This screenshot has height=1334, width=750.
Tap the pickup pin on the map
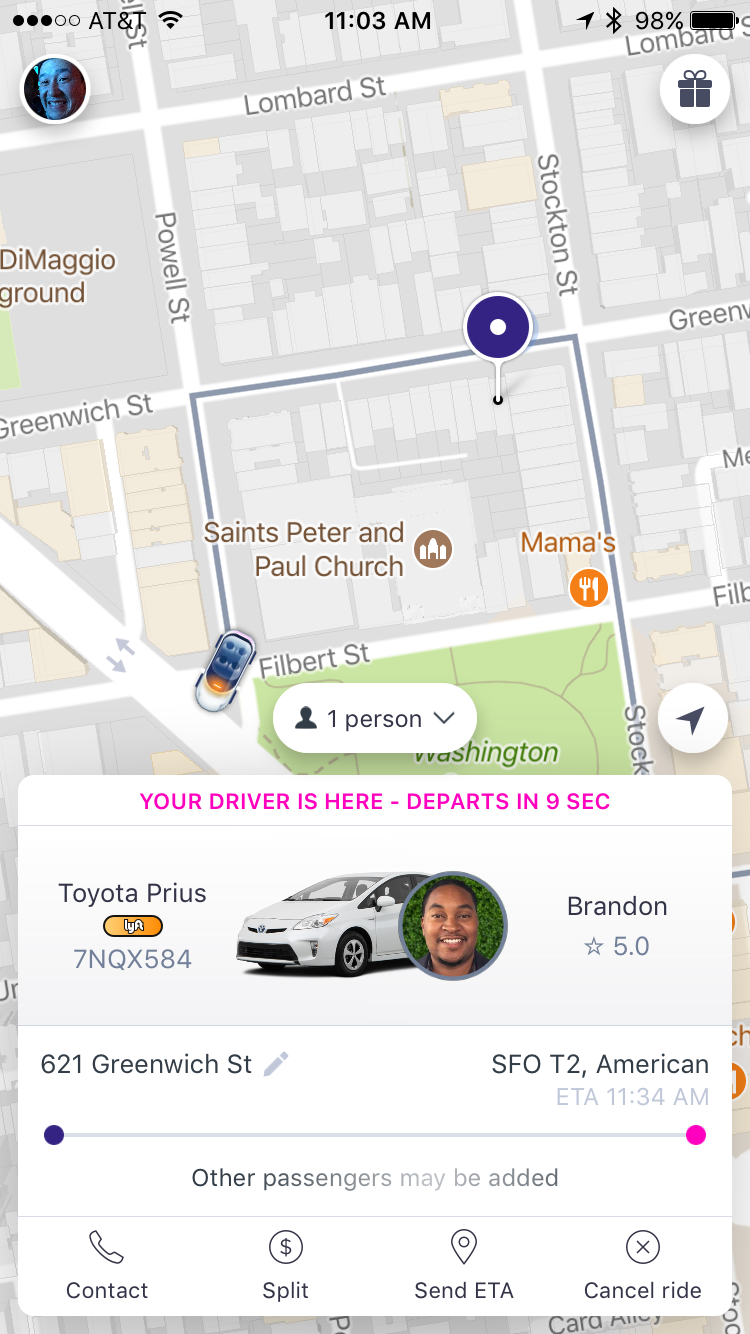click(498, 328)
